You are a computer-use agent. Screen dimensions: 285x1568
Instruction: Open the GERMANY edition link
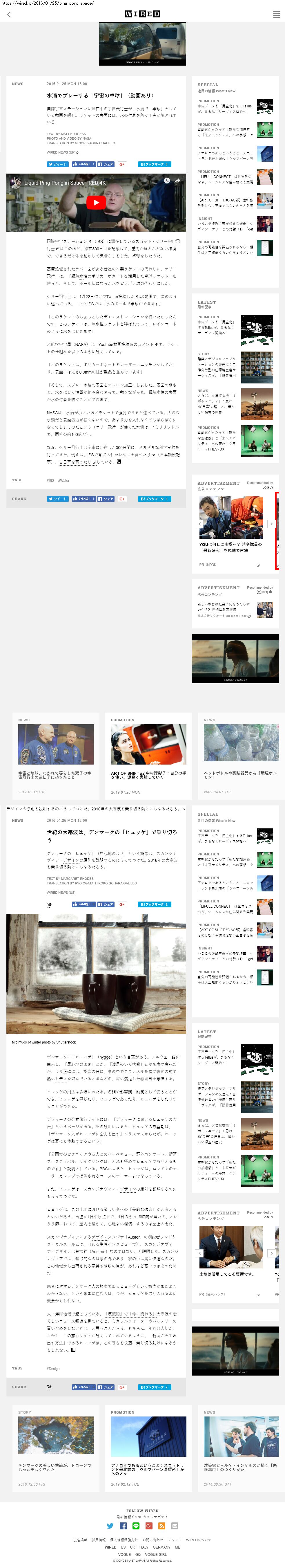pos(162,1547)
